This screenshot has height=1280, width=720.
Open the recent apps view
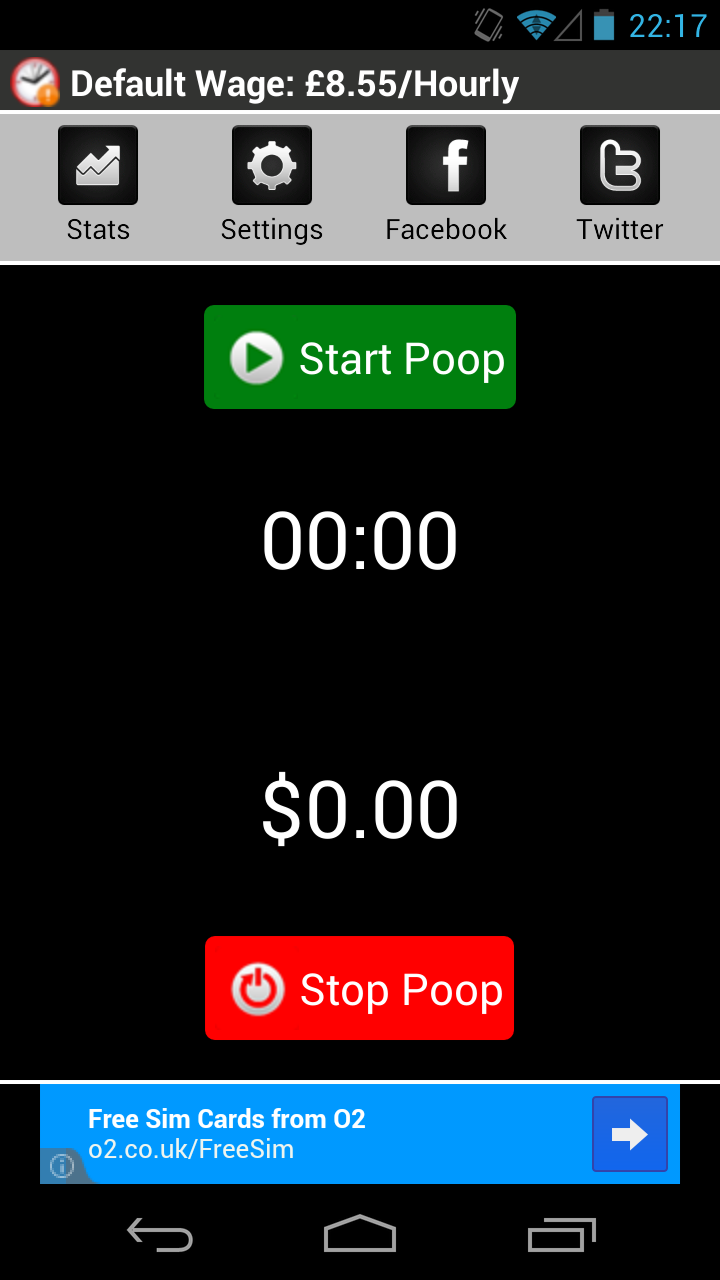click(x=561, y=1235)
